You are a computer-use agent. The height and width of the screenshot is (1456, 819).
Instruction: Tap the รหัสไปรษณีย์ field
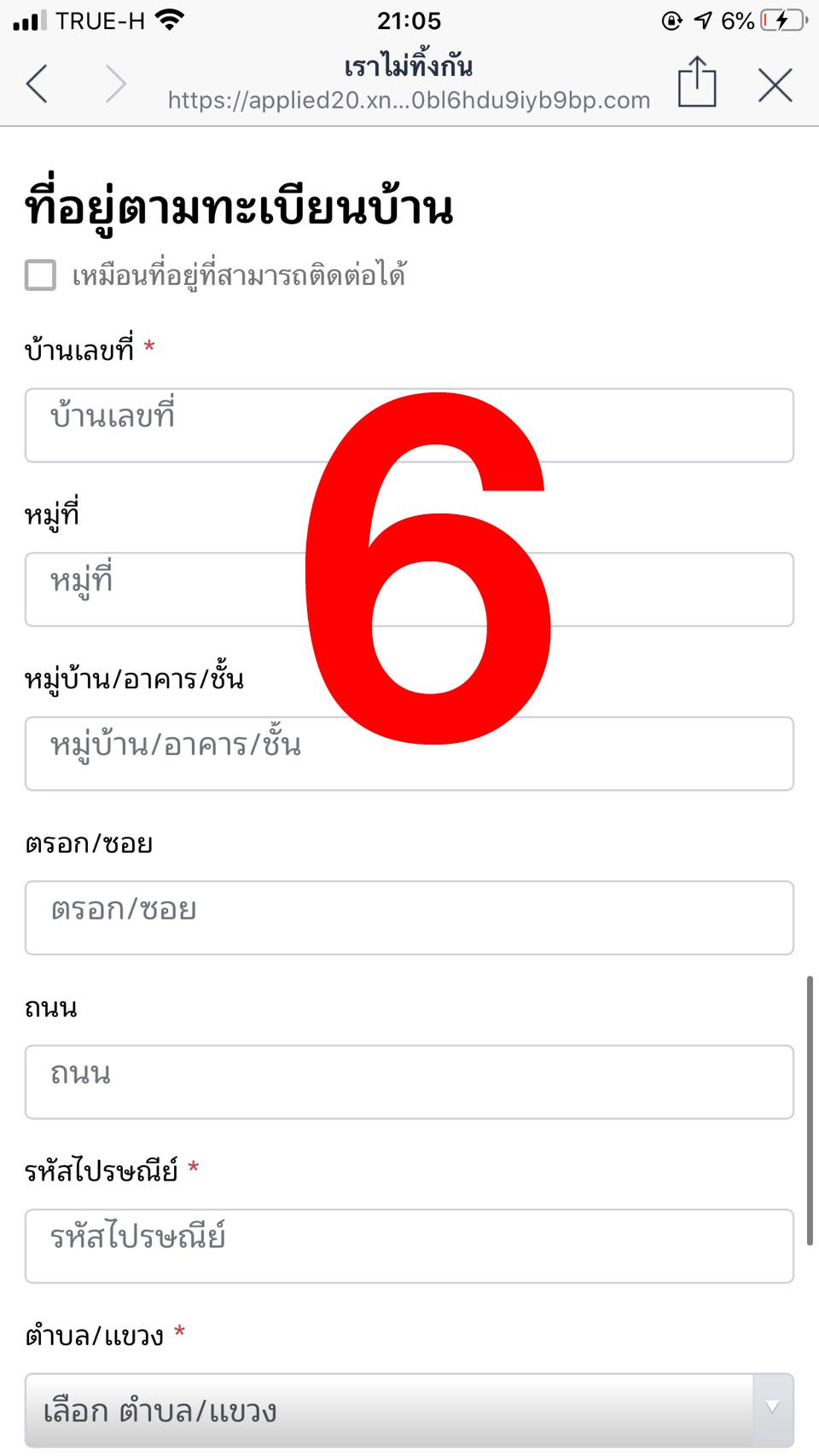409,1245
